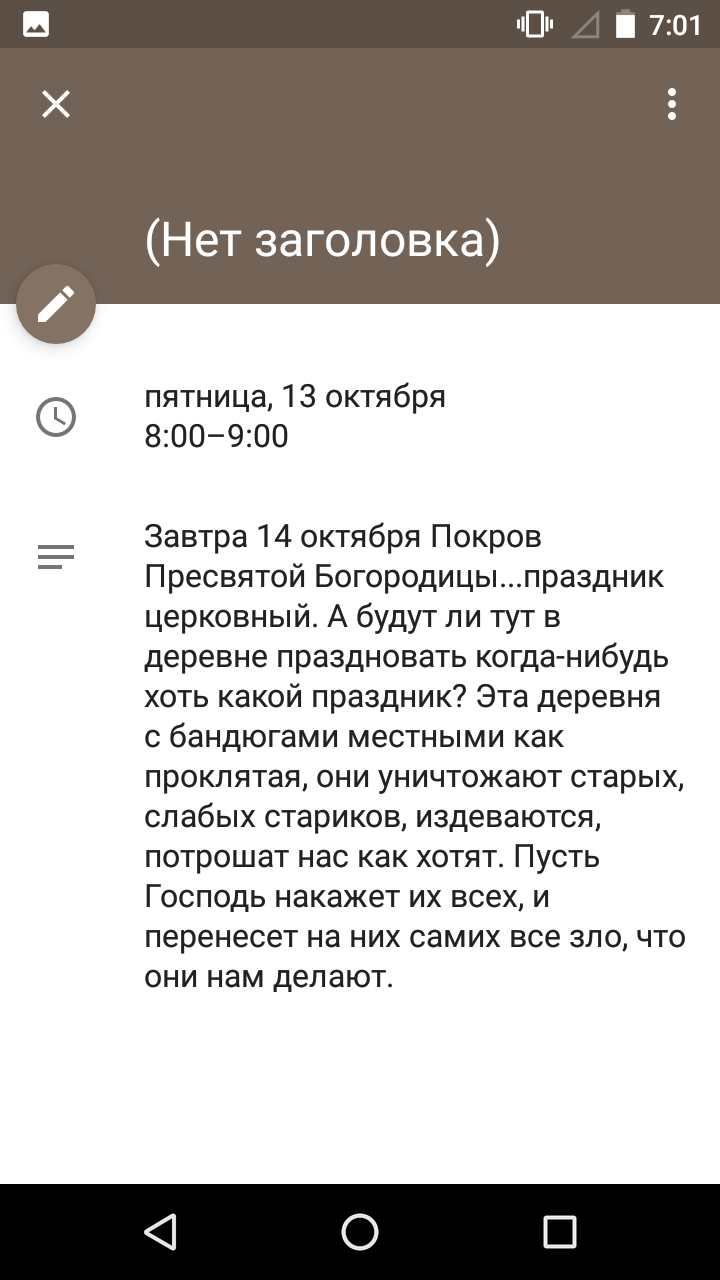Close the event details view

pos(56,104)
